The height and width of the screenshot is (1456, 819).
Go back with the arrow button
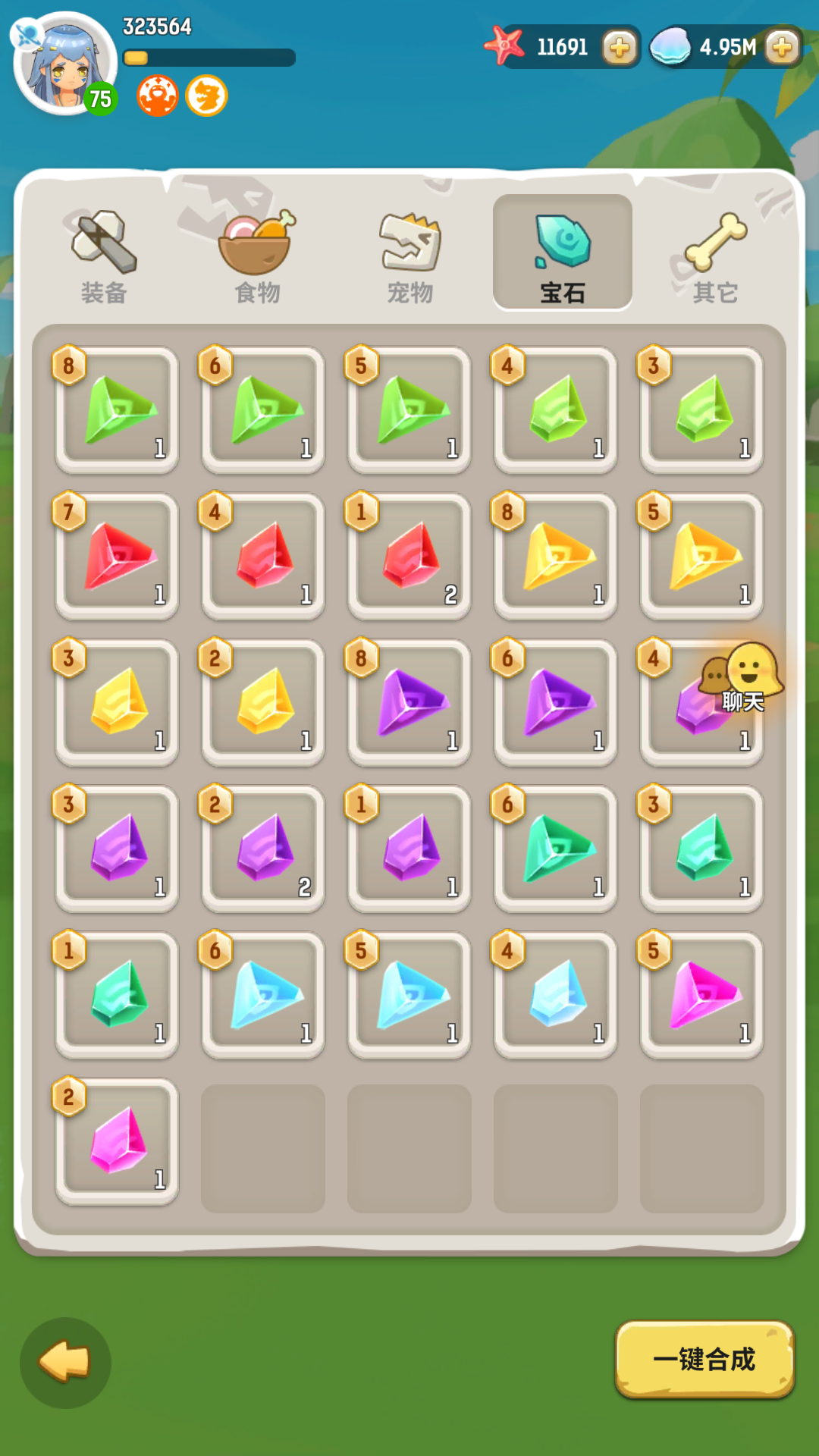point(65,1363)
